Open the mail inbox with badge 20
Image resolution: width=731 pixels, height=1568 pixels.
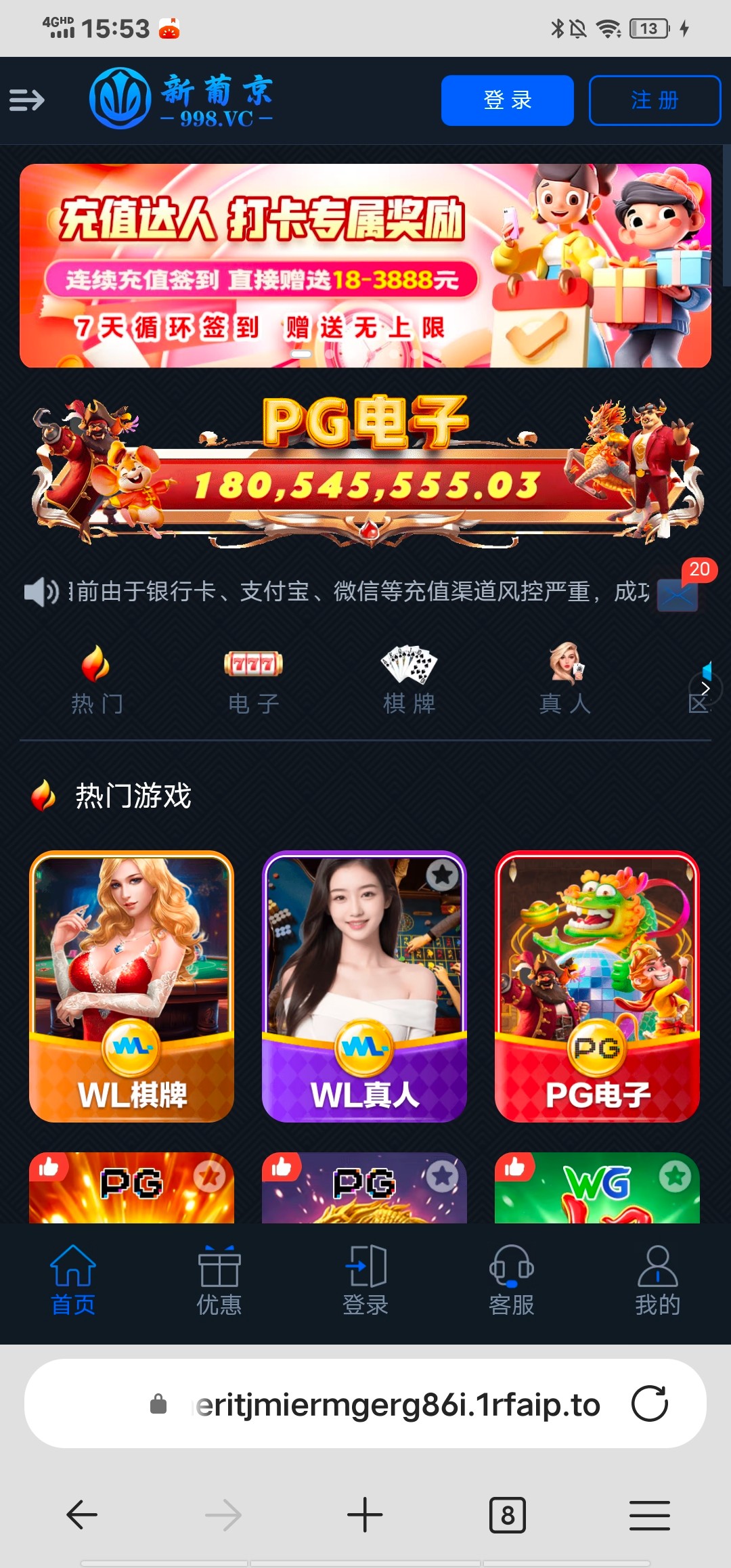pyautogui.click(x=678, y=594)
